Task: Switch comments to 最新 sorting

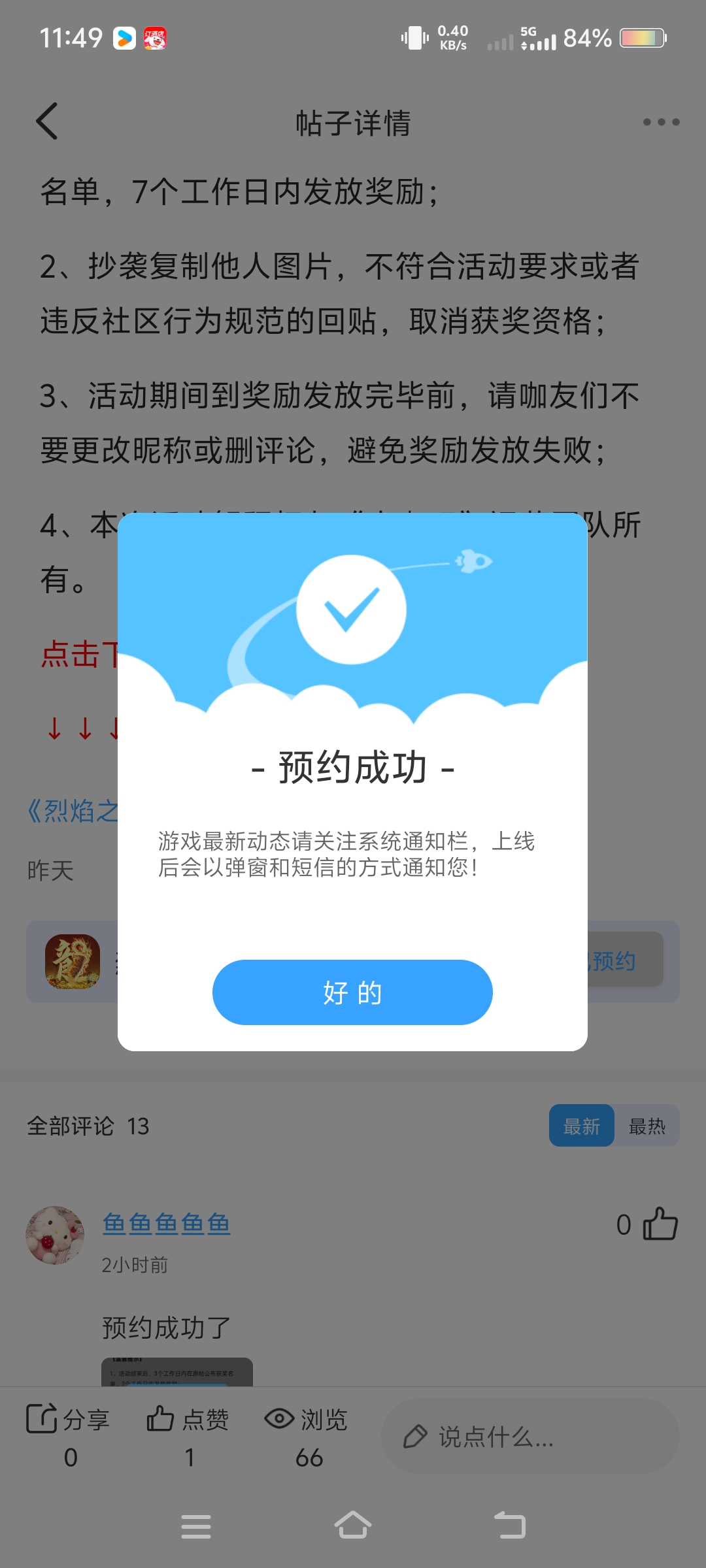Action: pos(581,1126)
